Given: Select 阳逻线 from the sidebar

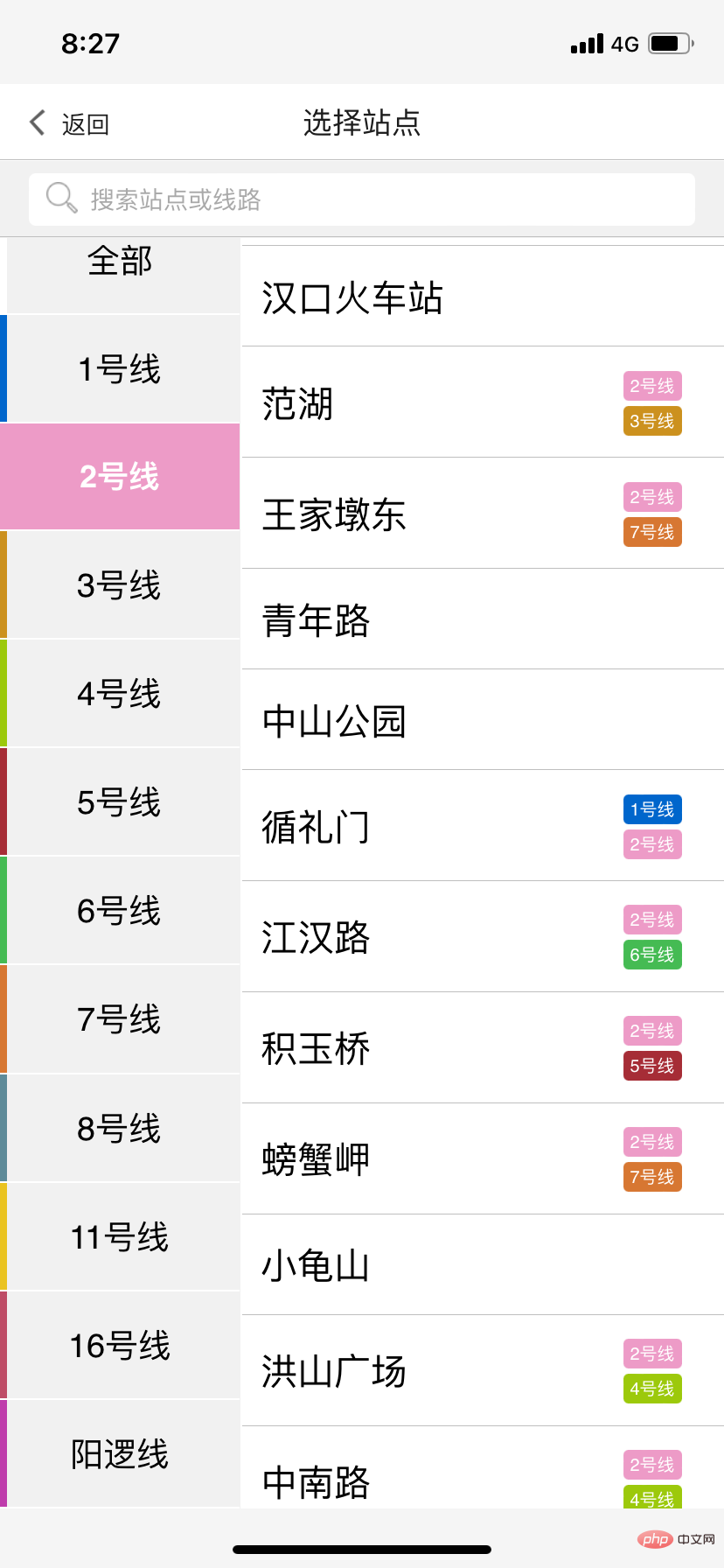Looking at the screenshot, I should [x=121, y=1453].
